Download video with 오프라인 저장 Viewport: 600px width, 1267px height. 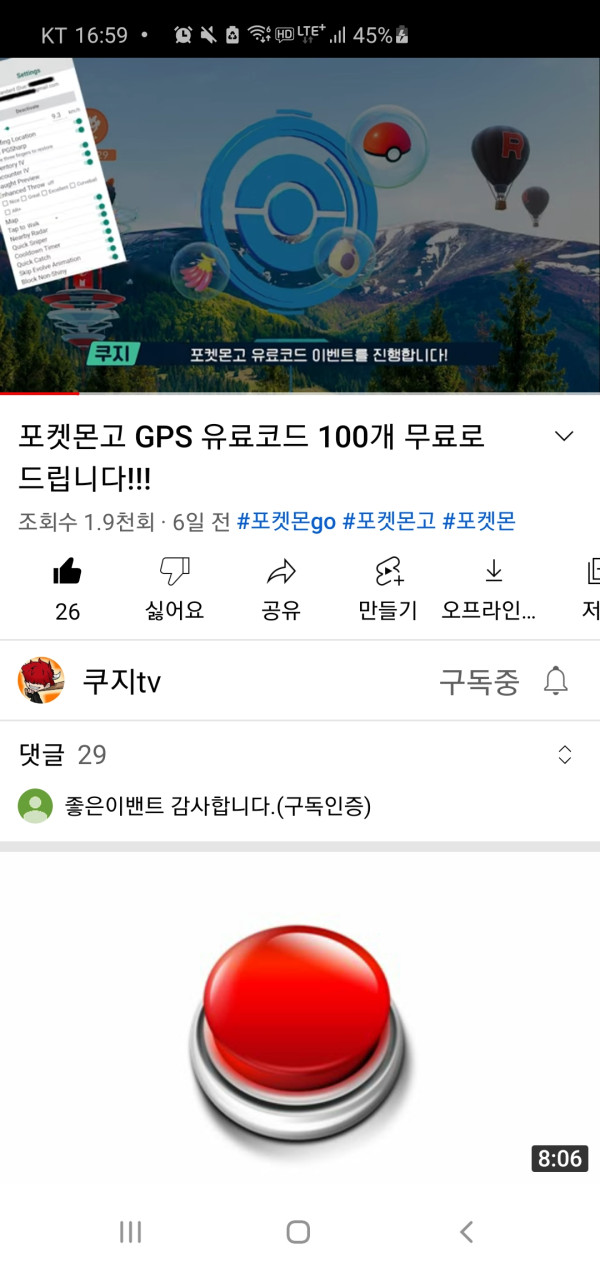pos(491,588)
